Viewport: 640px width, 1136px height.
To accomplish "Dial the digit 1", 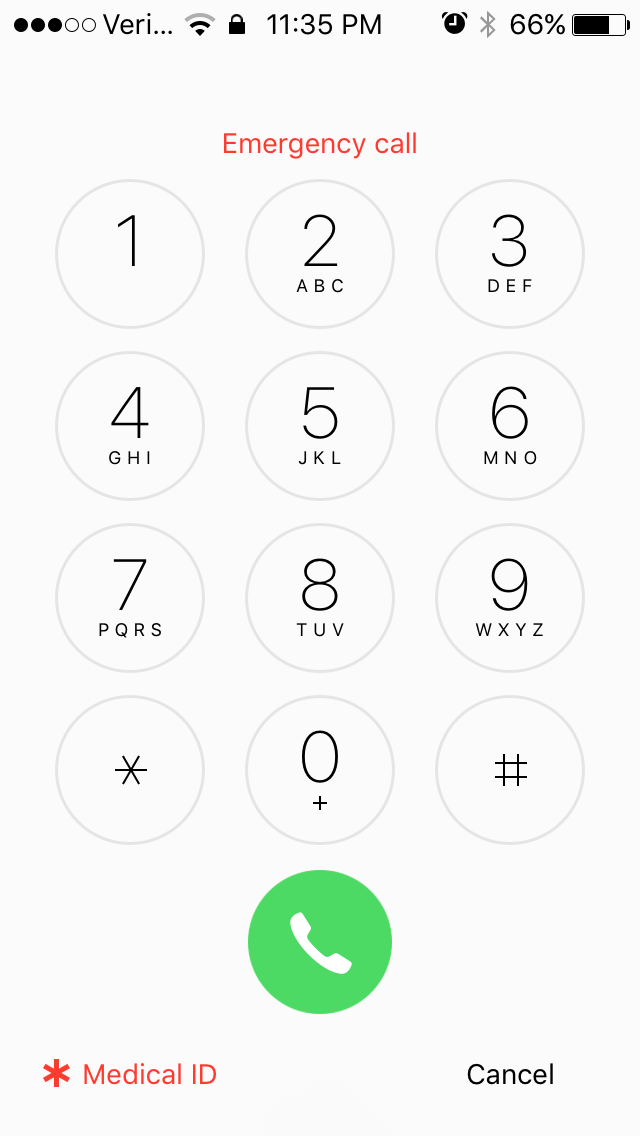I will [130, 254].
